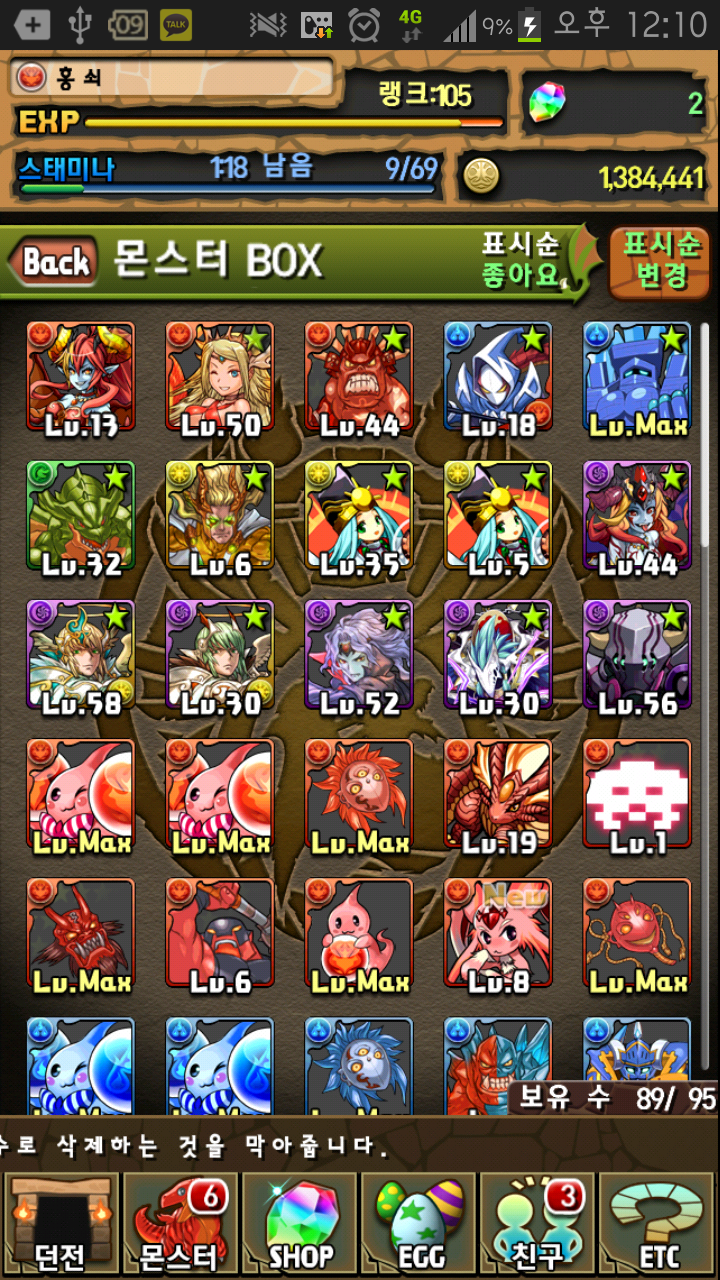Select the Lv.44 red ogre monster
720x1280 pixels.
358,377
